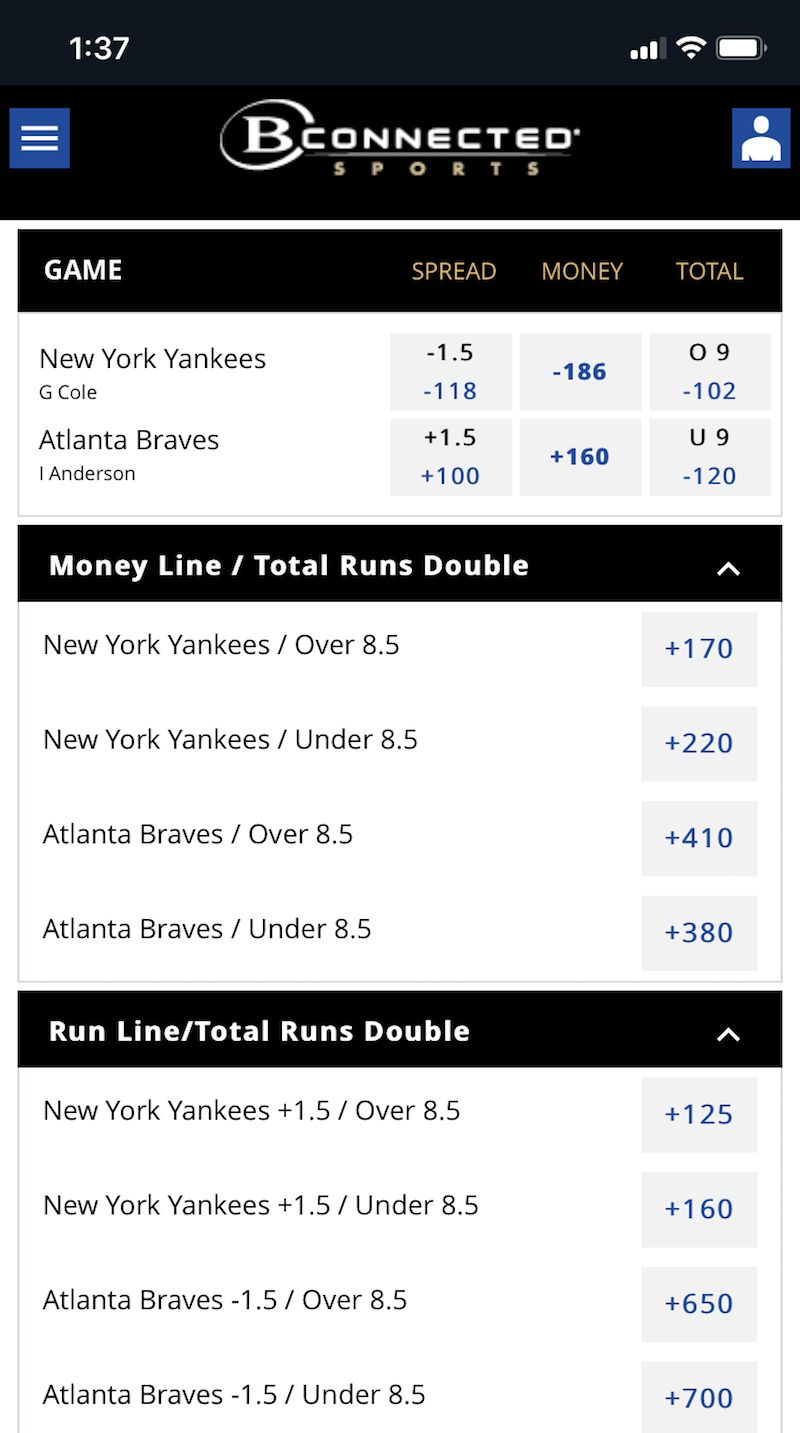This screenshot has height=1433, width=800.
Task: Bet Yankees +1.5 / Under 8.5 at +160
Action: coord(699,1209)
